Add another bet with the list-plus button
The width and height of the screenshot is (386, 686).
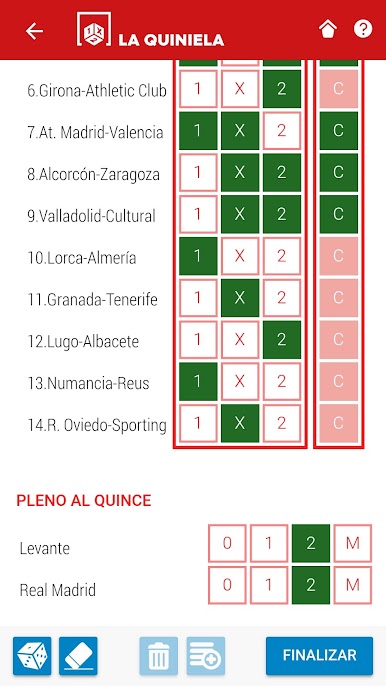206,656
